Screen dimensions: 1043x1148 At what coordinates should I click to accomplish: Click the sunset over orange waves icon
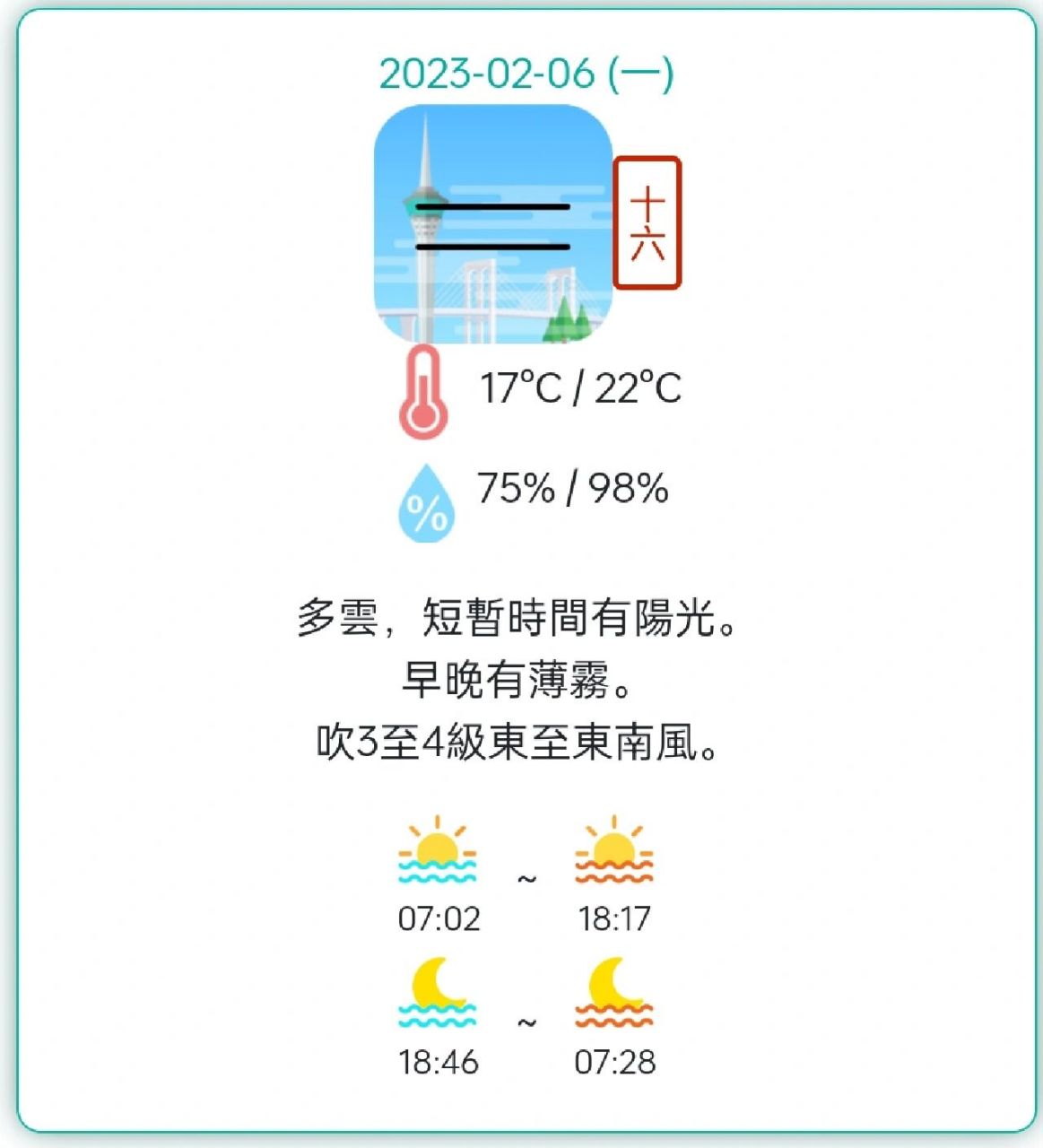pyautogui.click(x=613, y=852)
